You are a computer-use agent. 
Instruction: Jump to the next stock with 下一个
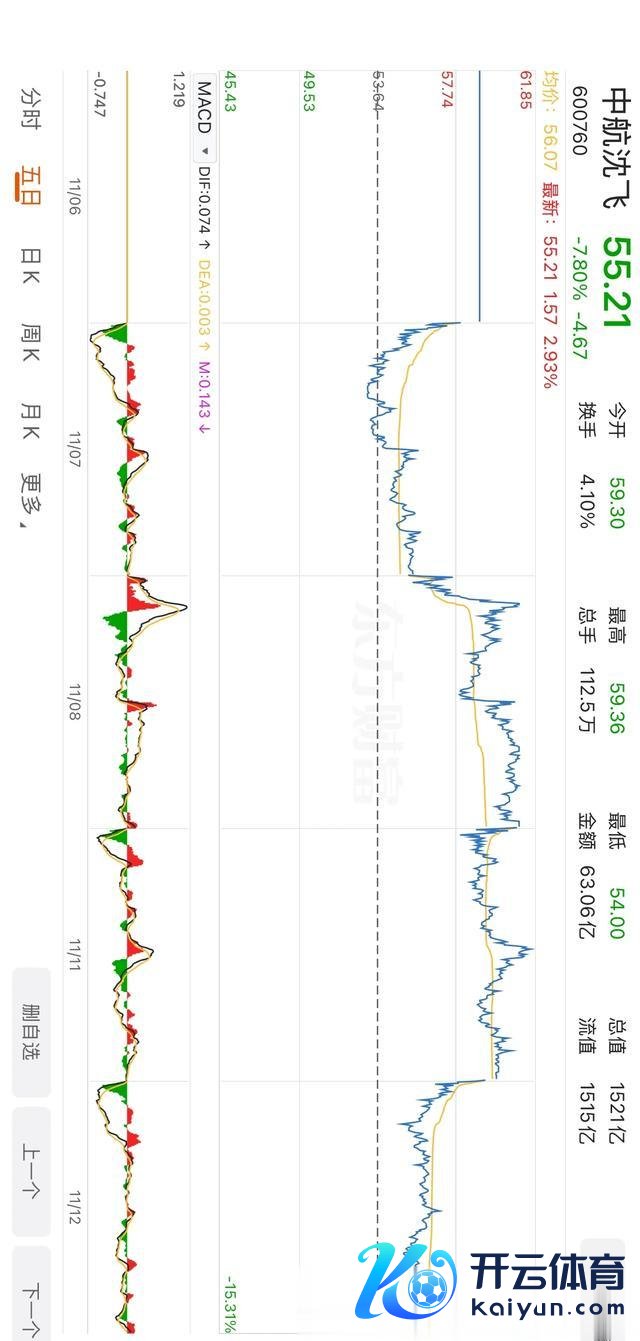pos(31,1305)
